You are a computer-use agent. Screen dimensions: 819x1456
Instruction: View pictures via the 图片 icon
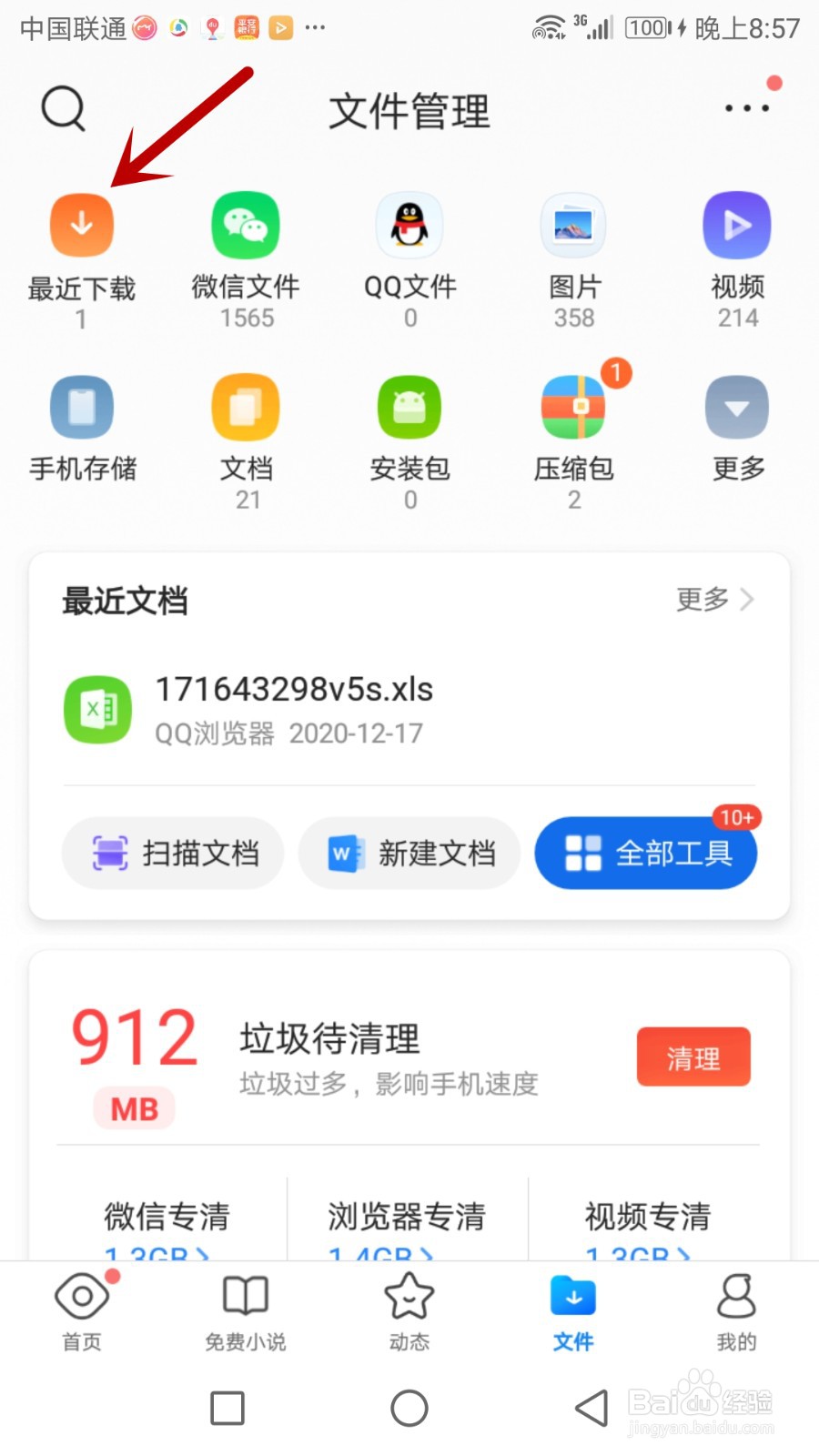[x=572, y=225]
